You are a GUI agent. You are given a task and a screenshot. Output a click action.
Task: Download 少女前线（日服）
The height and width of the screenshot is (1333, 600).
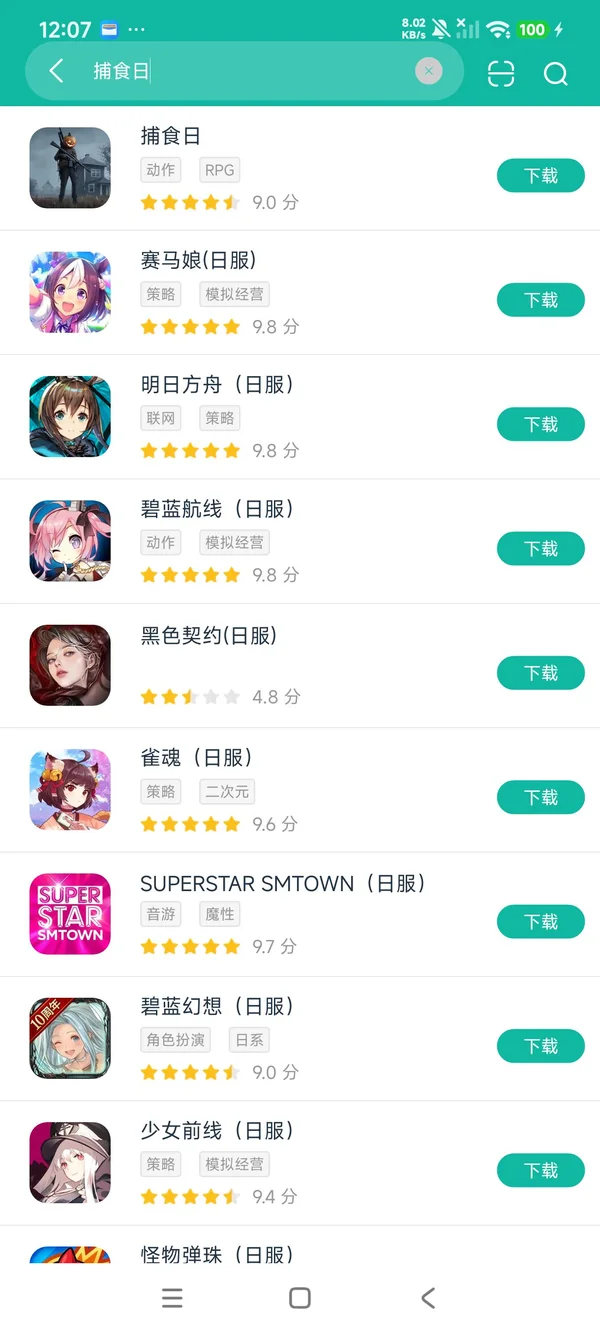pyautogui.click(x=540, y=1170)
